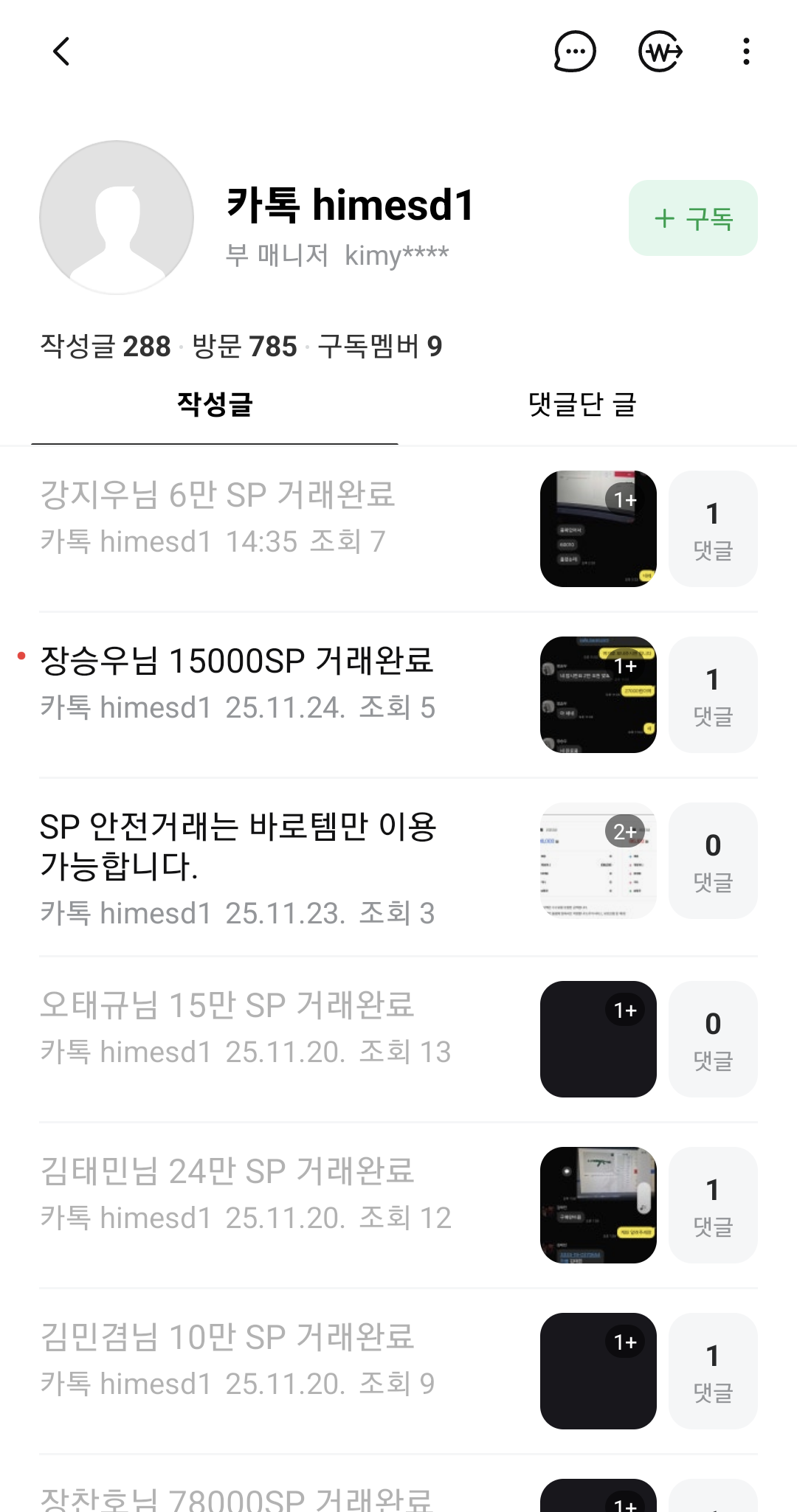Open comments on SP 안전거래 post
The image size is (797, 1512).
(x=713, y=861)
